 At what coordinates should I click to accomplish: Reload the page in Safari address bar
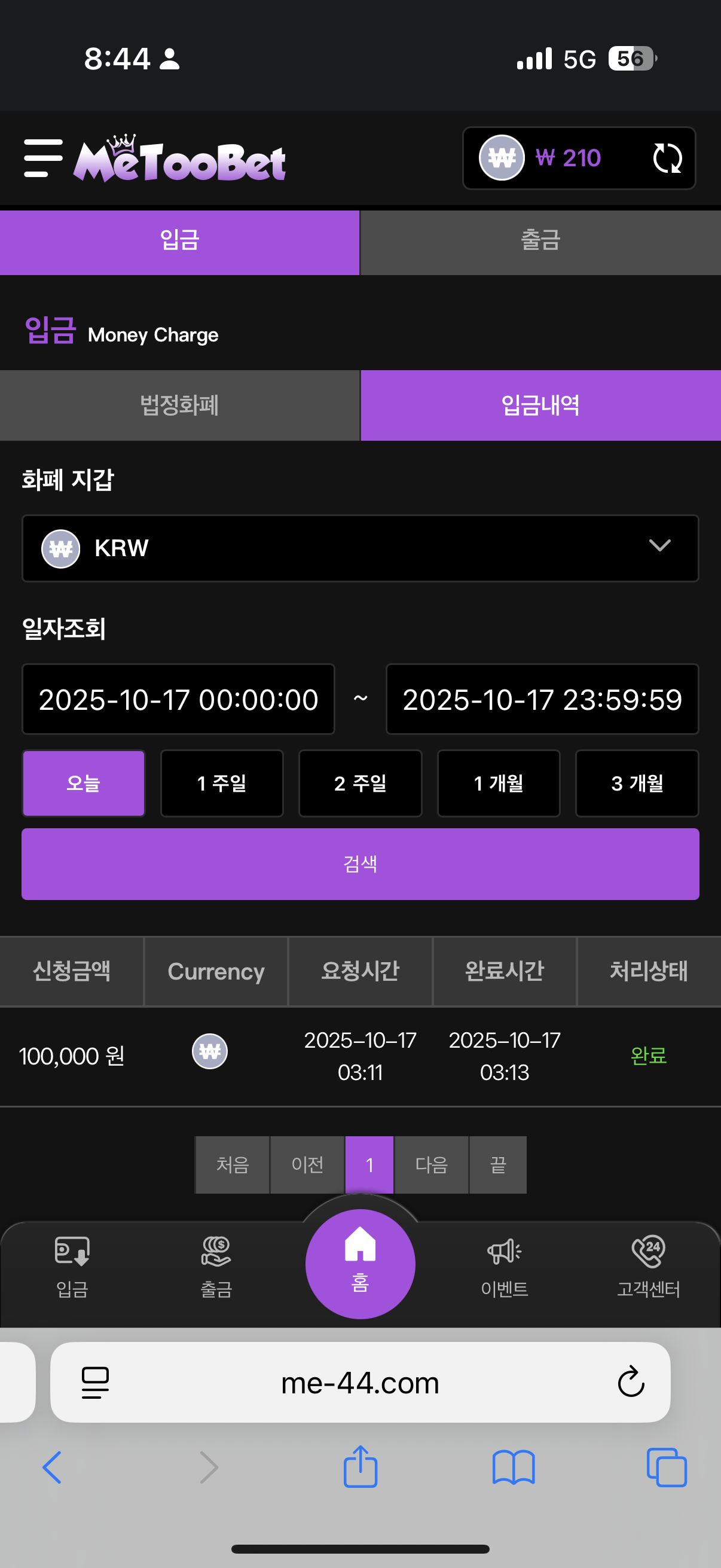point(630,1382)
